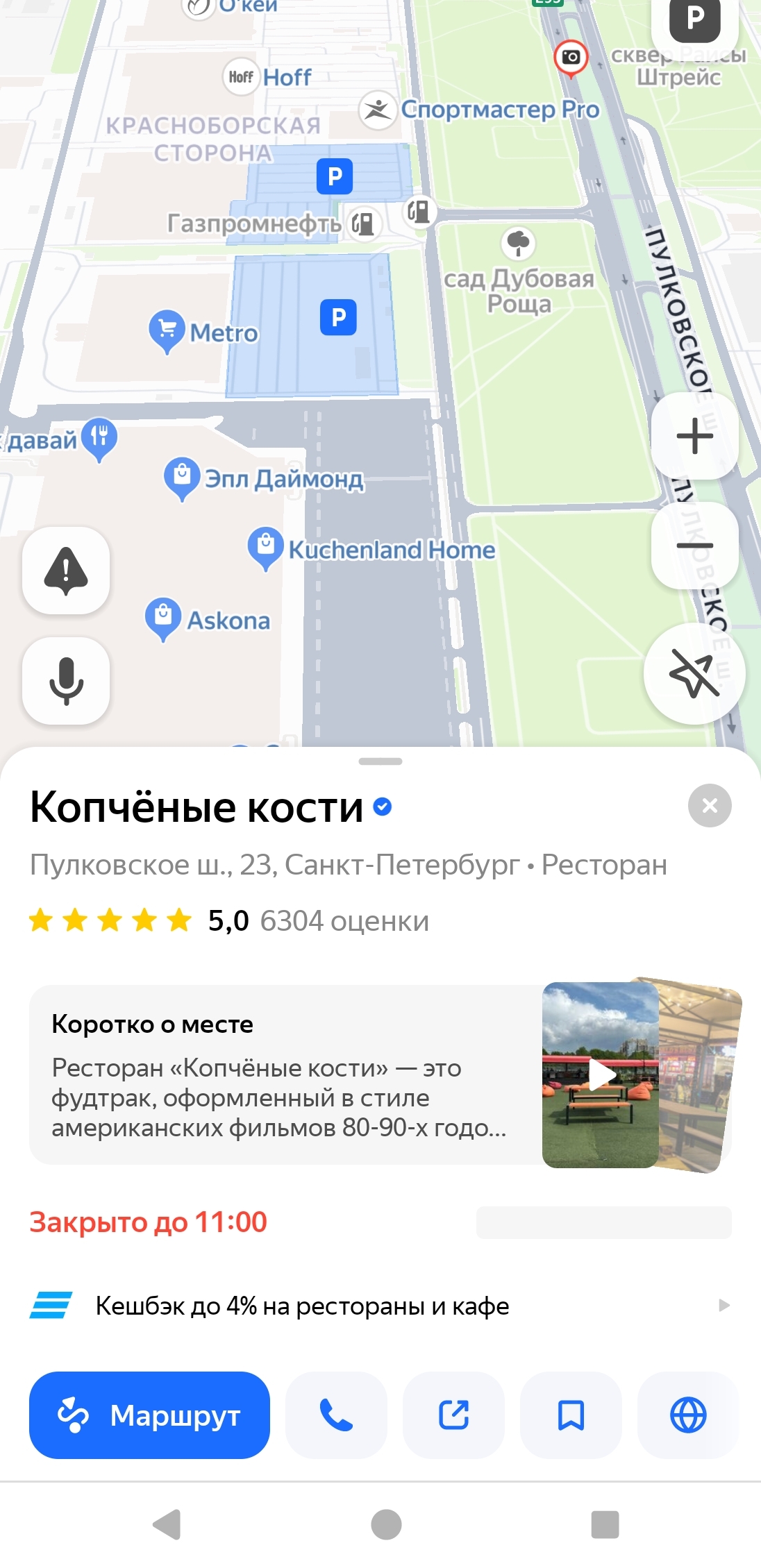Call the restaurant via phone icon

[336, 1415]
